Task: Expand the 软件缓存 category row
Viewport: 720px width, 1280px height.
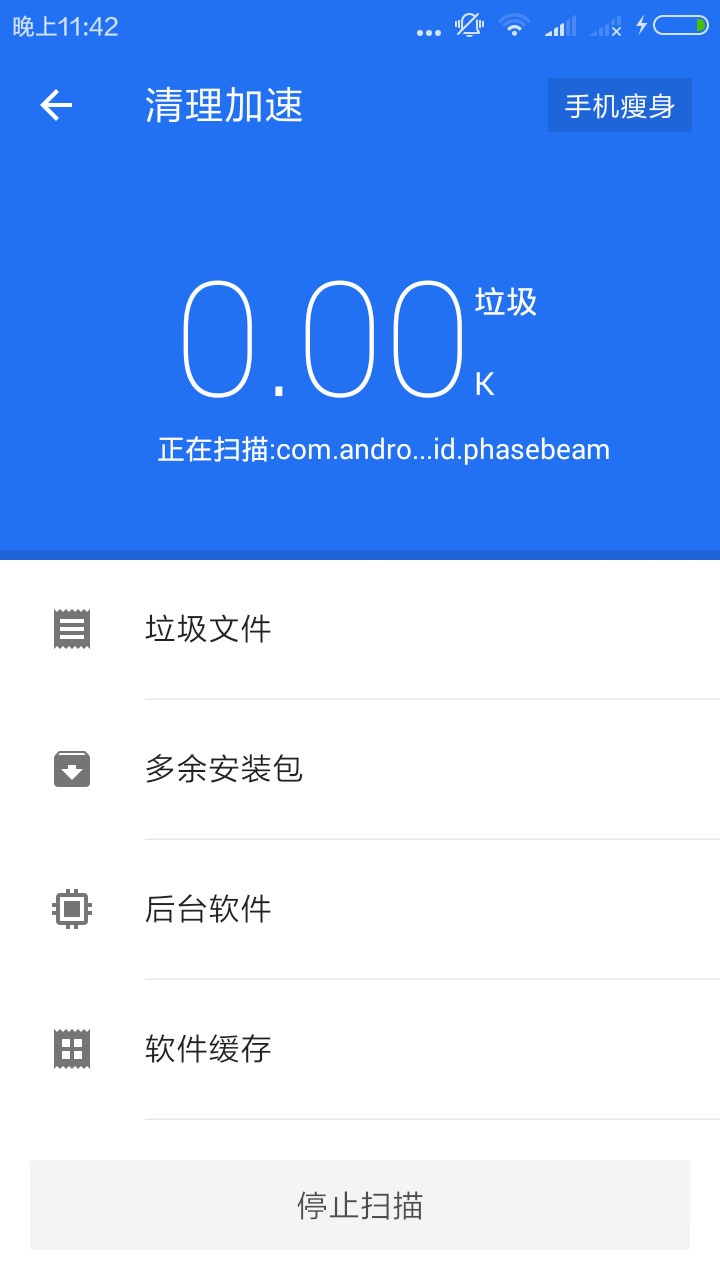Action: 360,1048
